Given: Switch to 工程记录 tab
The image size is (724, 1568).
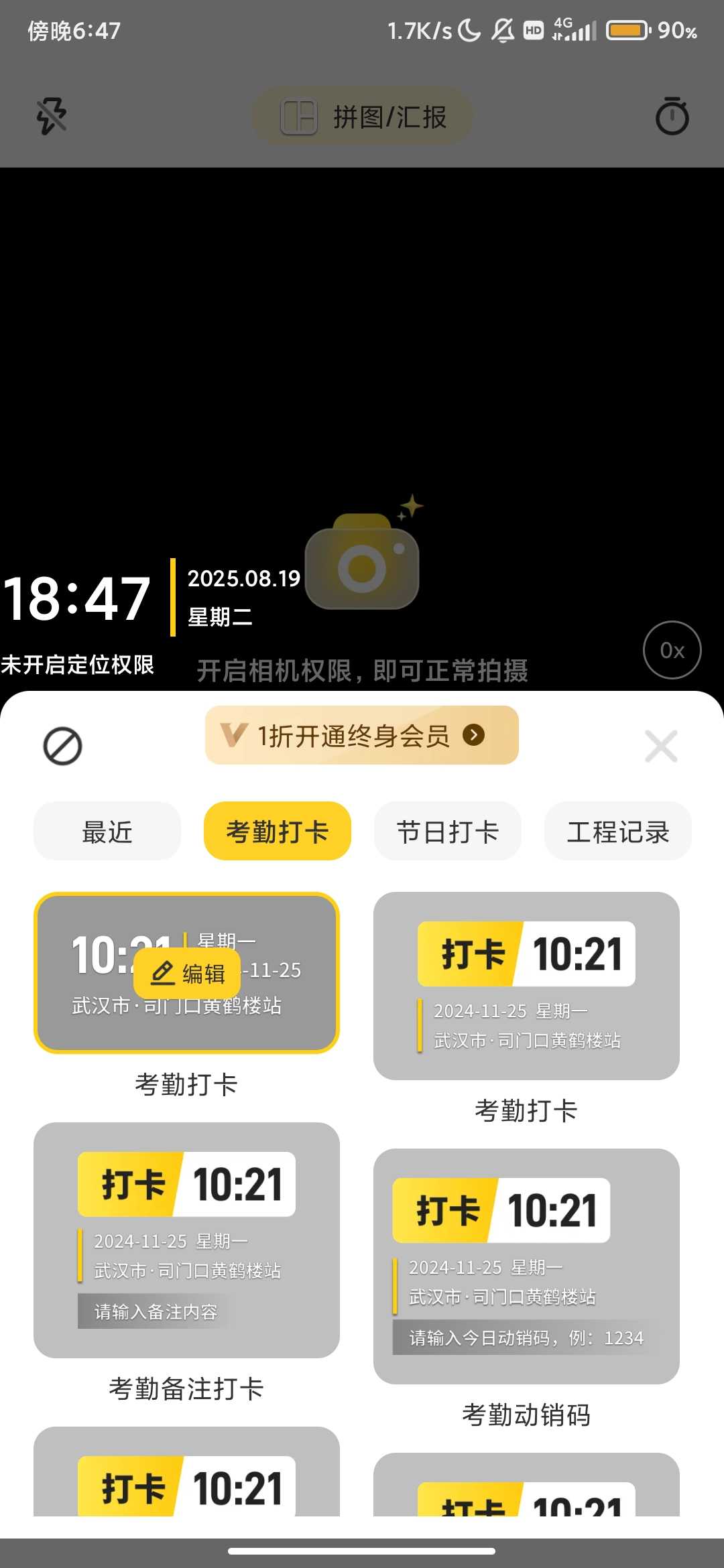Looking at the screenshot, I should 617,832.
